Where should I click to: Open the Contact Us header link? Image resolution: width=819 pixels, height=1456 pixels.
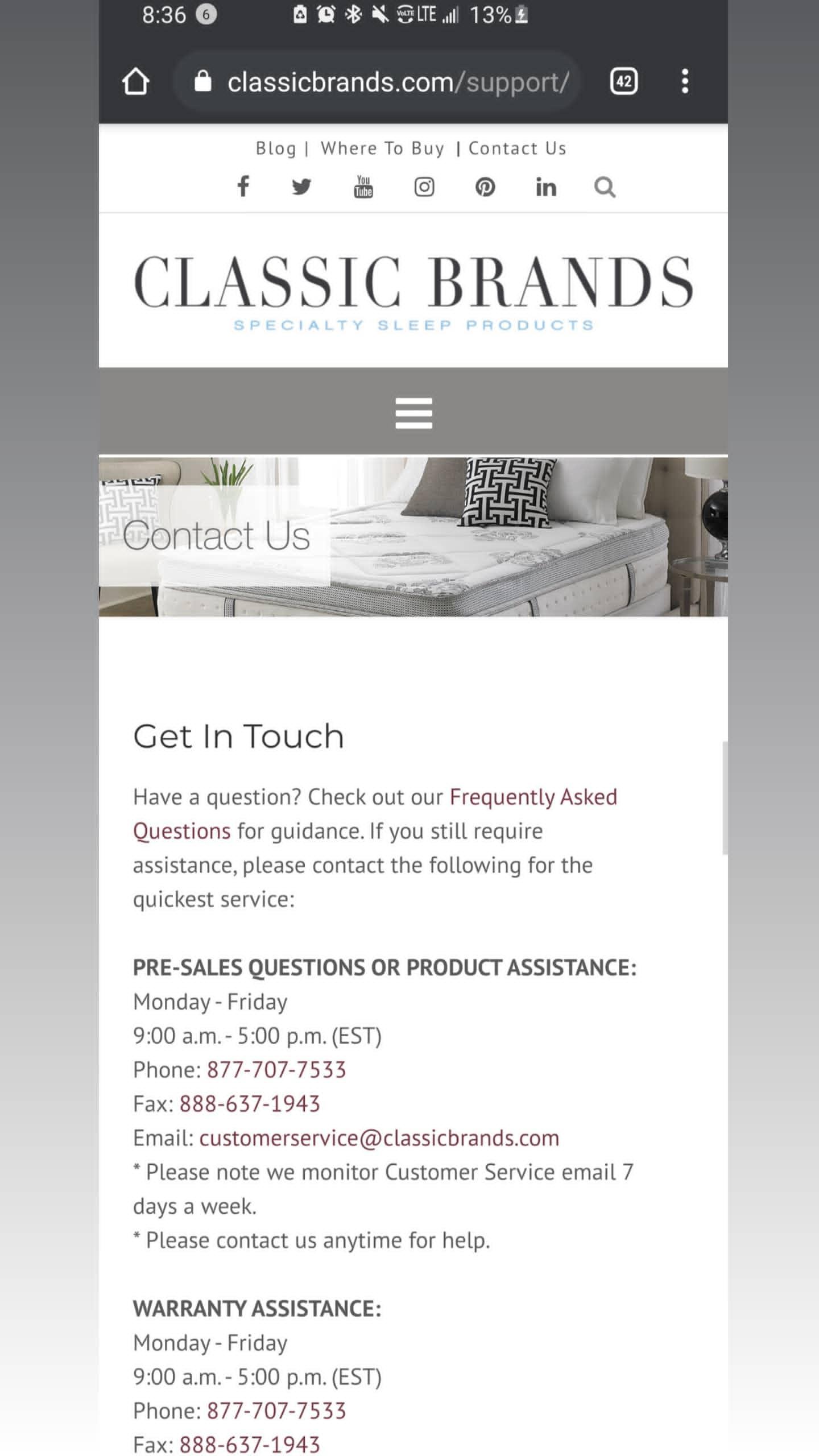517,148
